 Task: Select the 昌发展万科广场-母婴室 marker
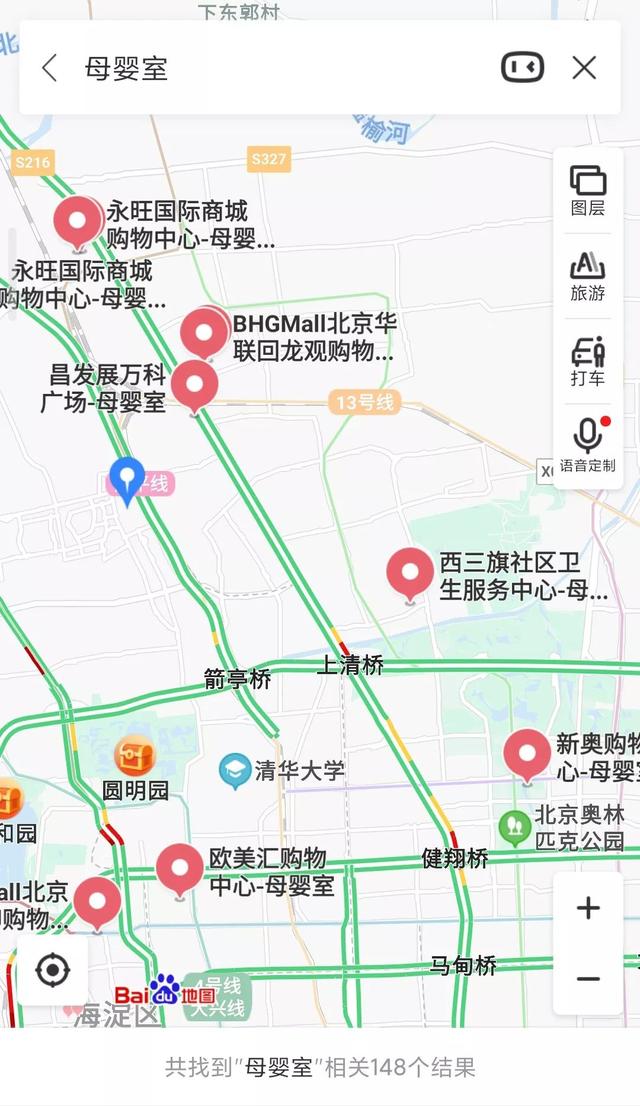pyautogui.click(x=194, y=384)
